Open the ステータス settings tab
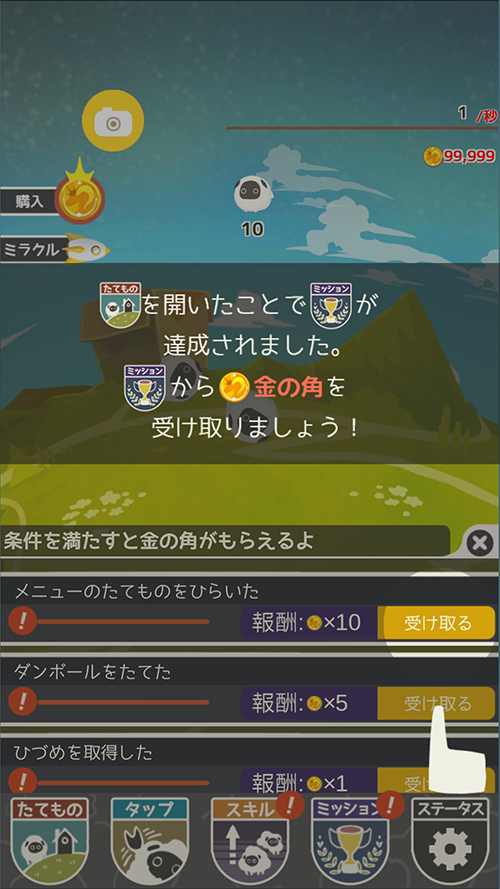The width and height of the screenshot is (500, 889). 450,841
